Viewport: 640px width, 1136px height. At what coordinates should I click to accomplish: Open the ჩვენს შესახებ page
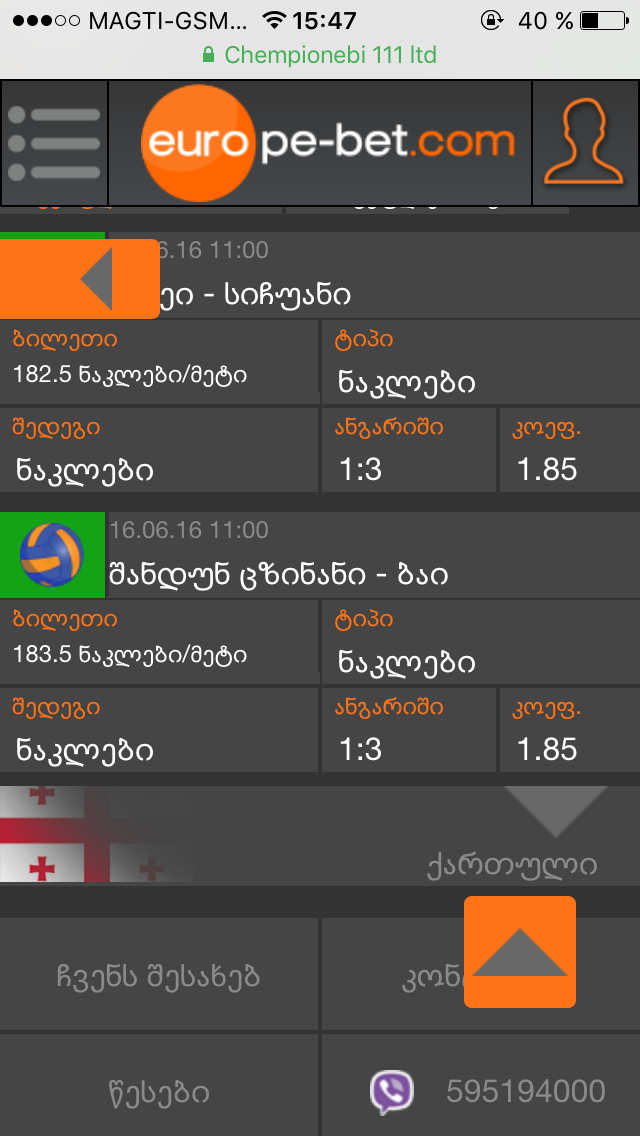point(159,975)
